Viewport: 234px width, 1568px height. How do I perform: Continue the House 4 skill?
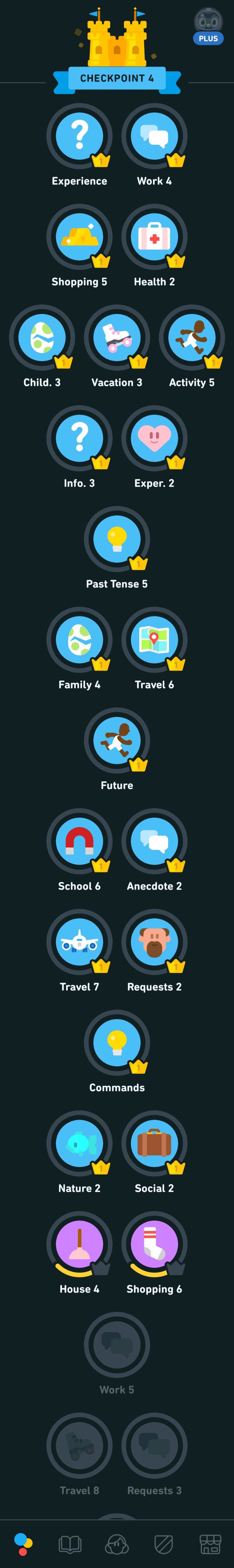79,1244
